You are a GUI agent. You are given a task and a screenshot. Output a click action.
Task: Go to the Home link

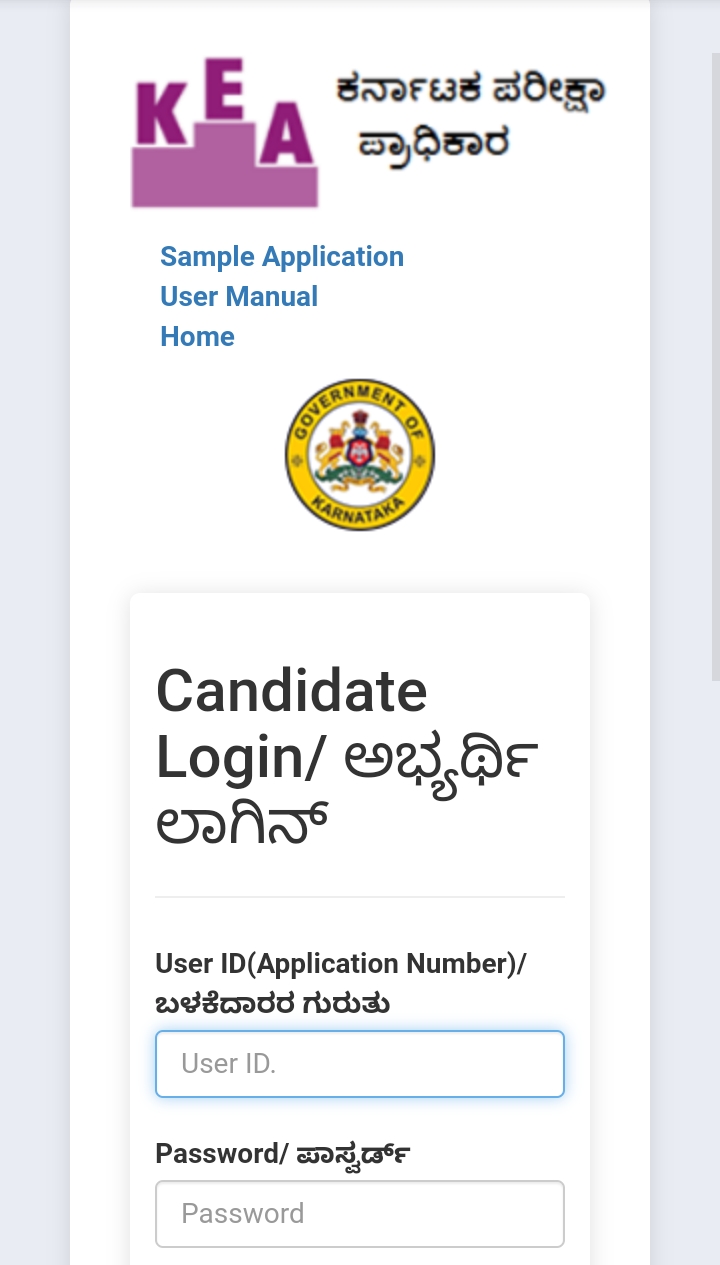[197, 337]
